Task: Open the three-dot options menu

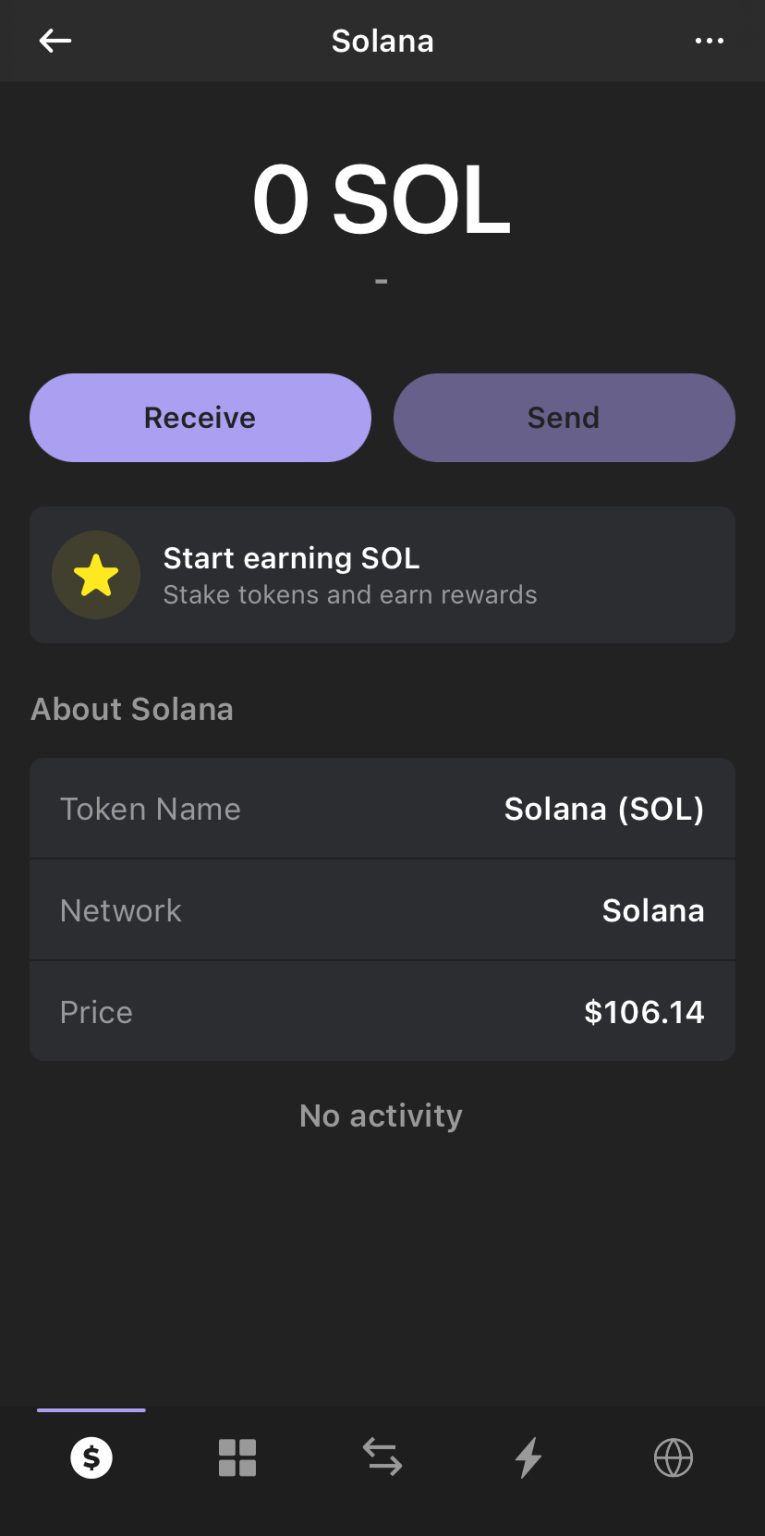Action: pyautogui.click(x=709, y=40)
